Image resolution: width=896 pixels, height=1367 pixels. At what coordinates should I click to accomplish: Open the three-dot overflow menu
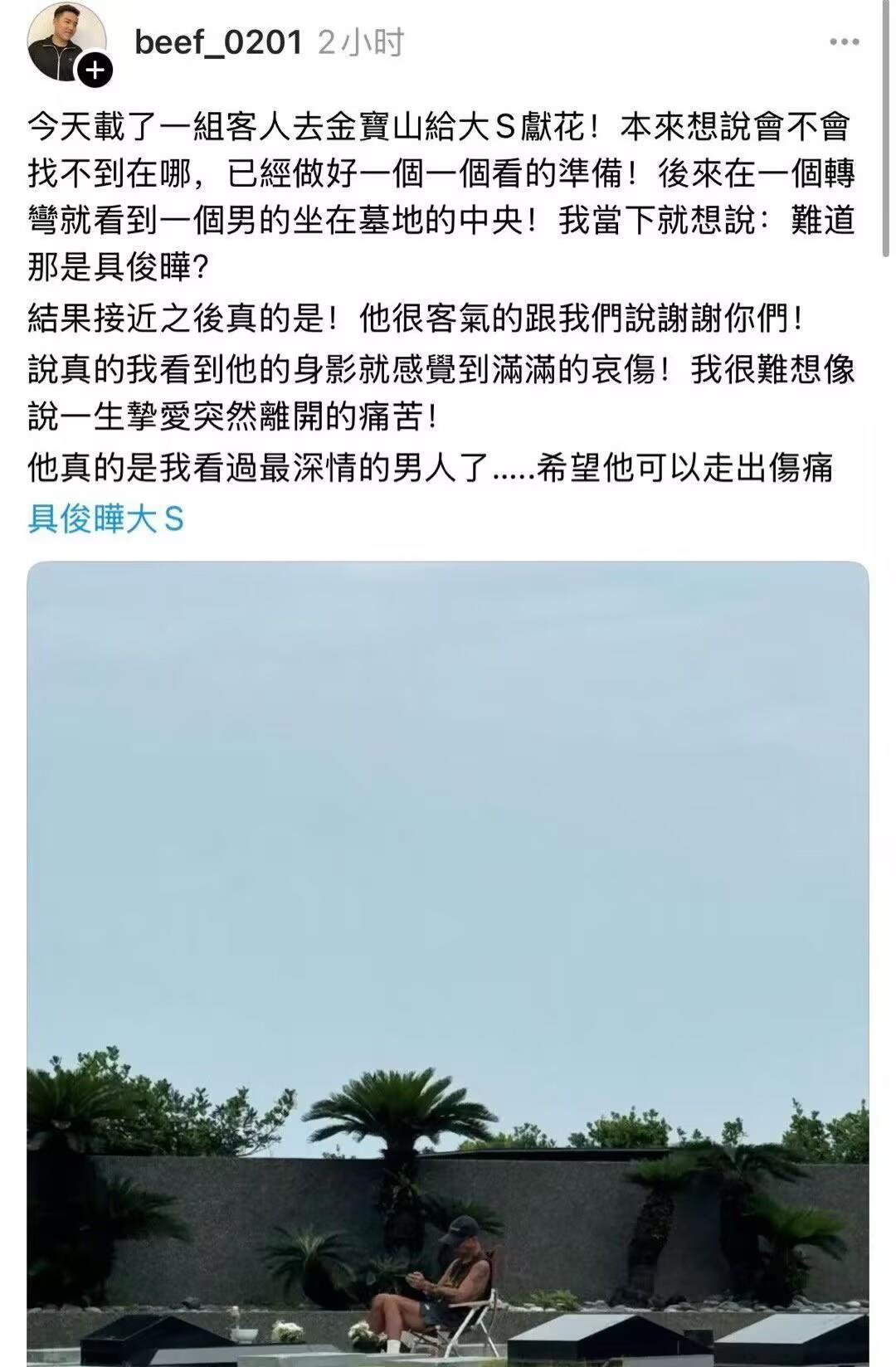(844, 41)
